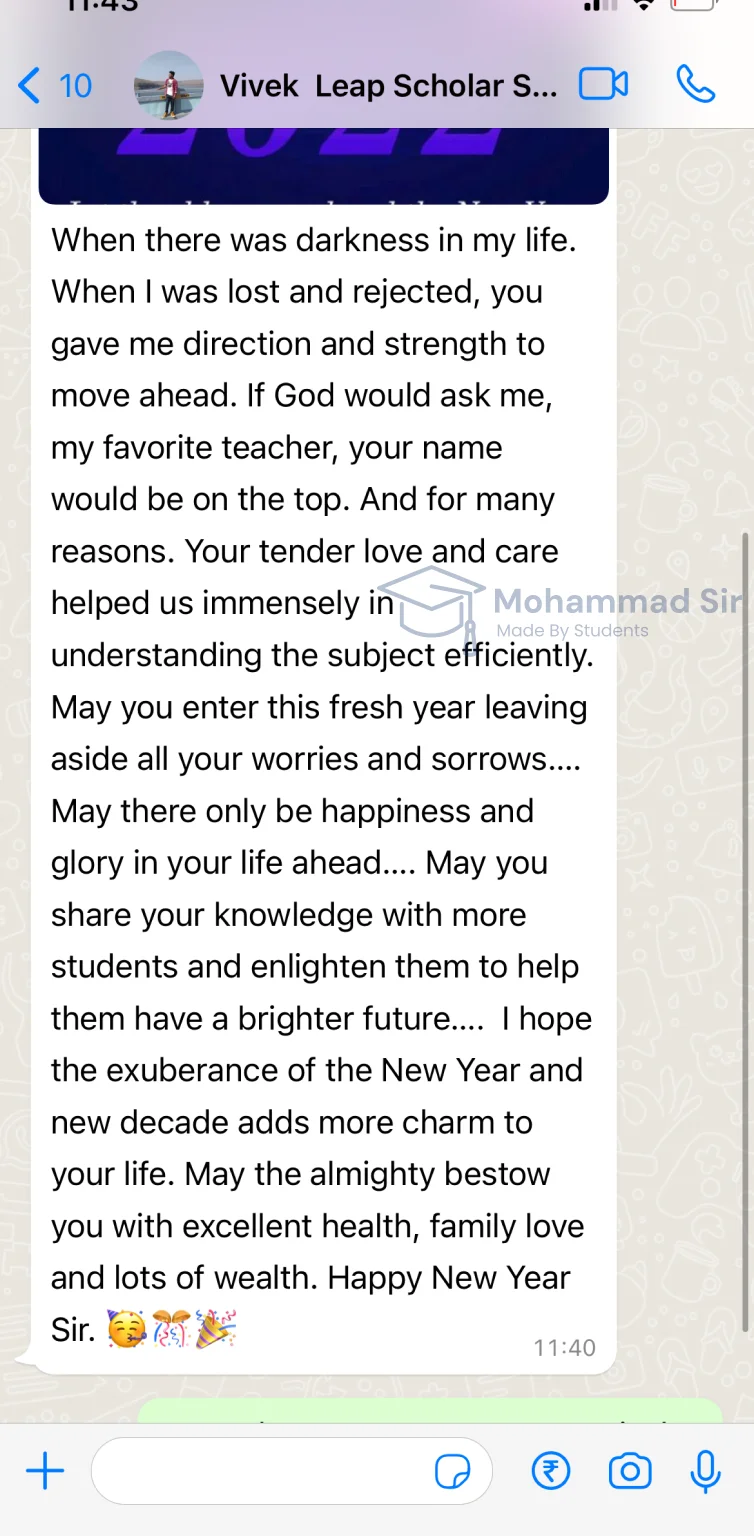Open the attachment plus menu
The height and width of the screenshot is (1536, 754).
click(x=45, y=1471)
